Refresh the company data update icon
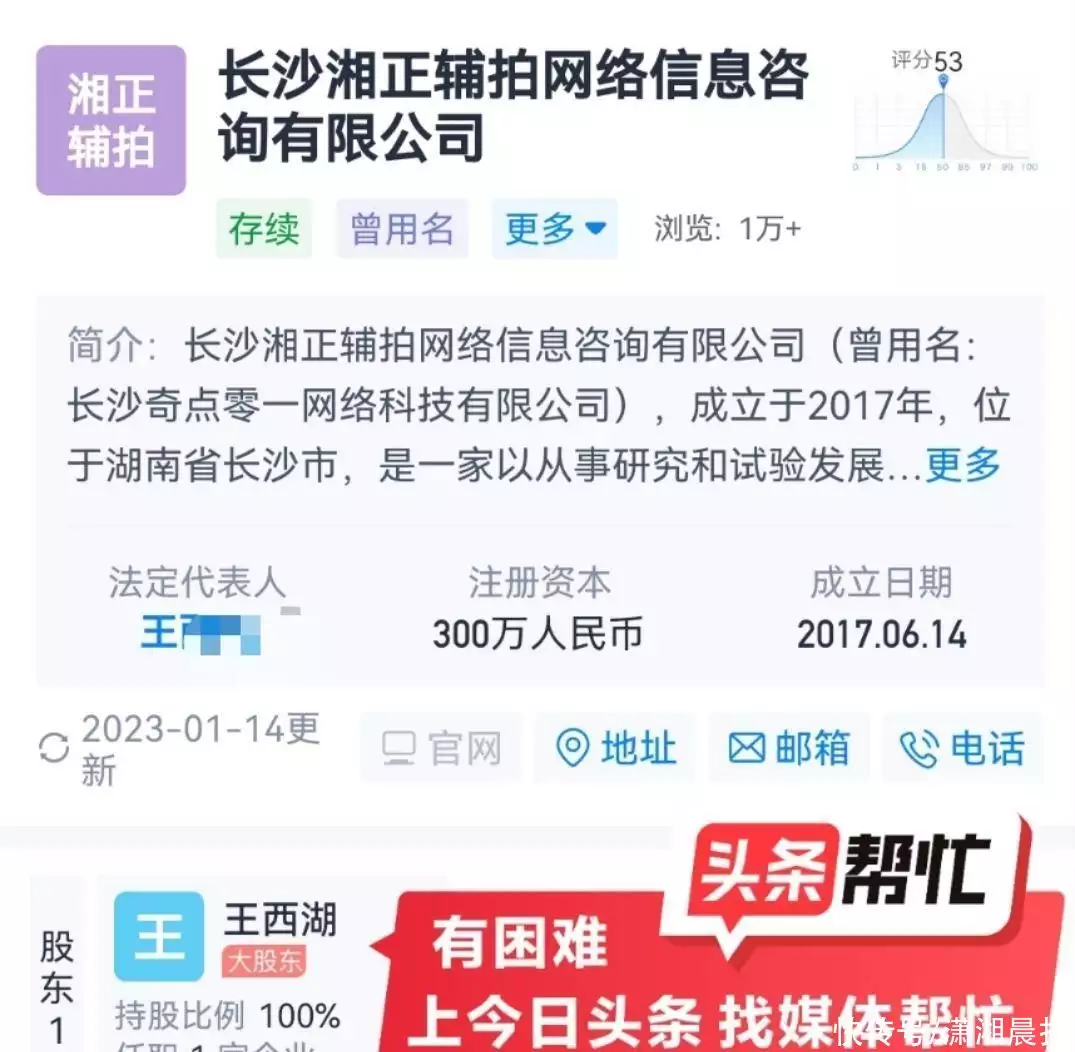The height and width of the screenshot is (1052, 1075). (53, 748)
